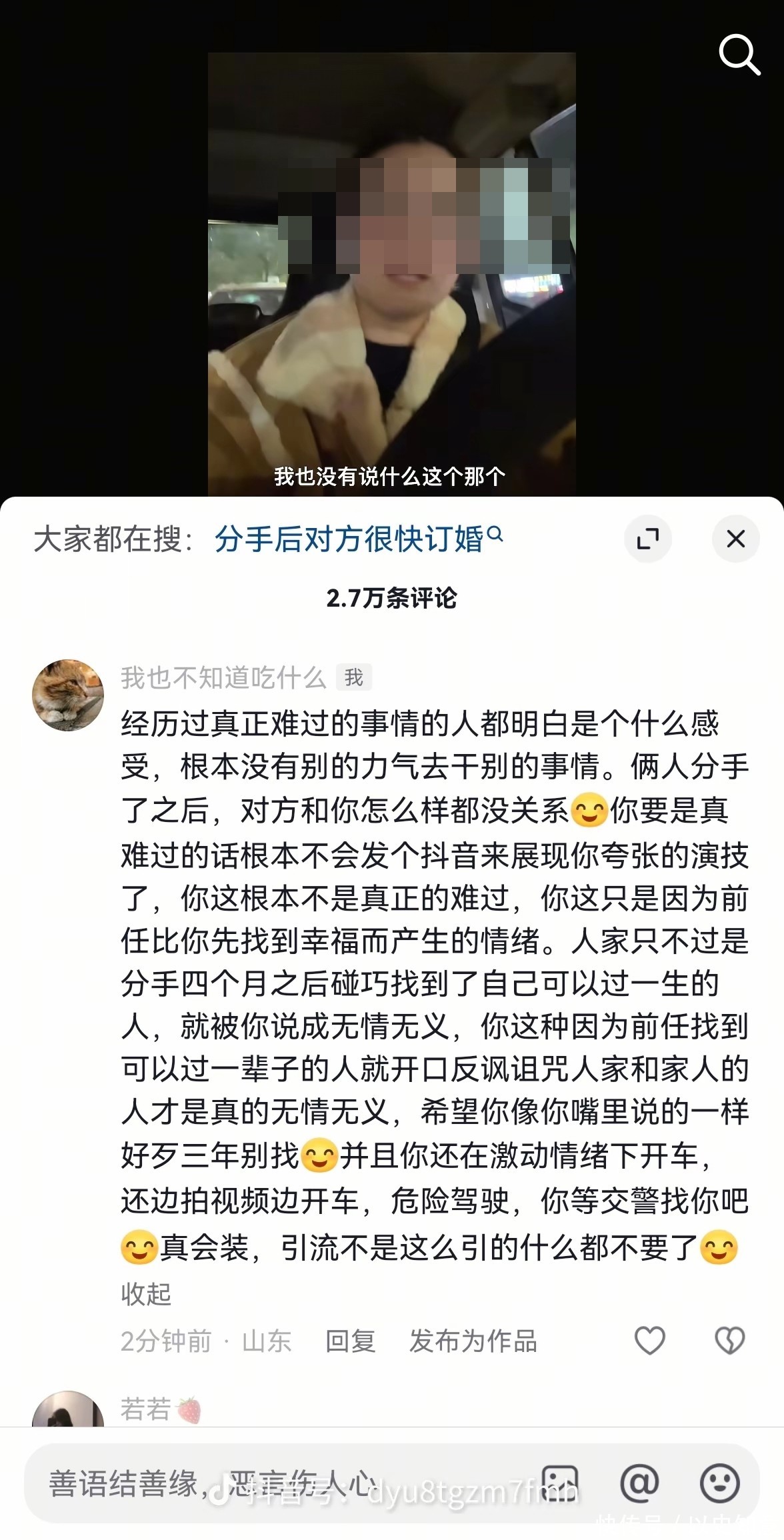Viewport: 784px width, 1540px height.
Task: Open the emoji picker
Action: [x=720, y=1484]
